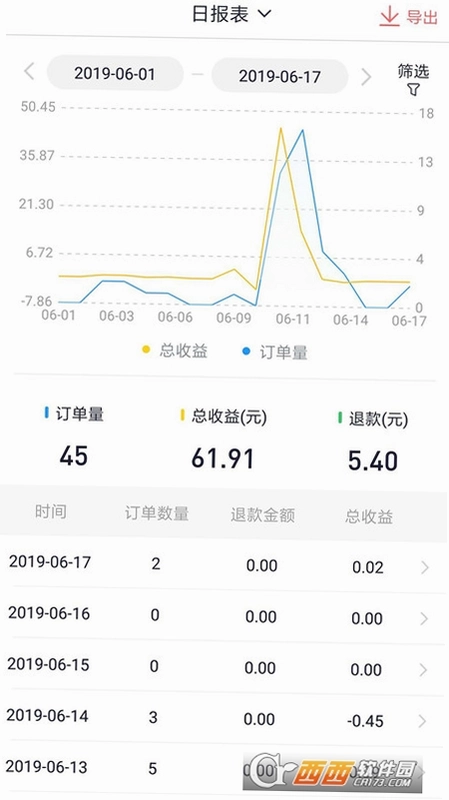449x800 pixels.
Task: Toggle the 总收益 series in chart legend
Action: click(x=175, y=351)
